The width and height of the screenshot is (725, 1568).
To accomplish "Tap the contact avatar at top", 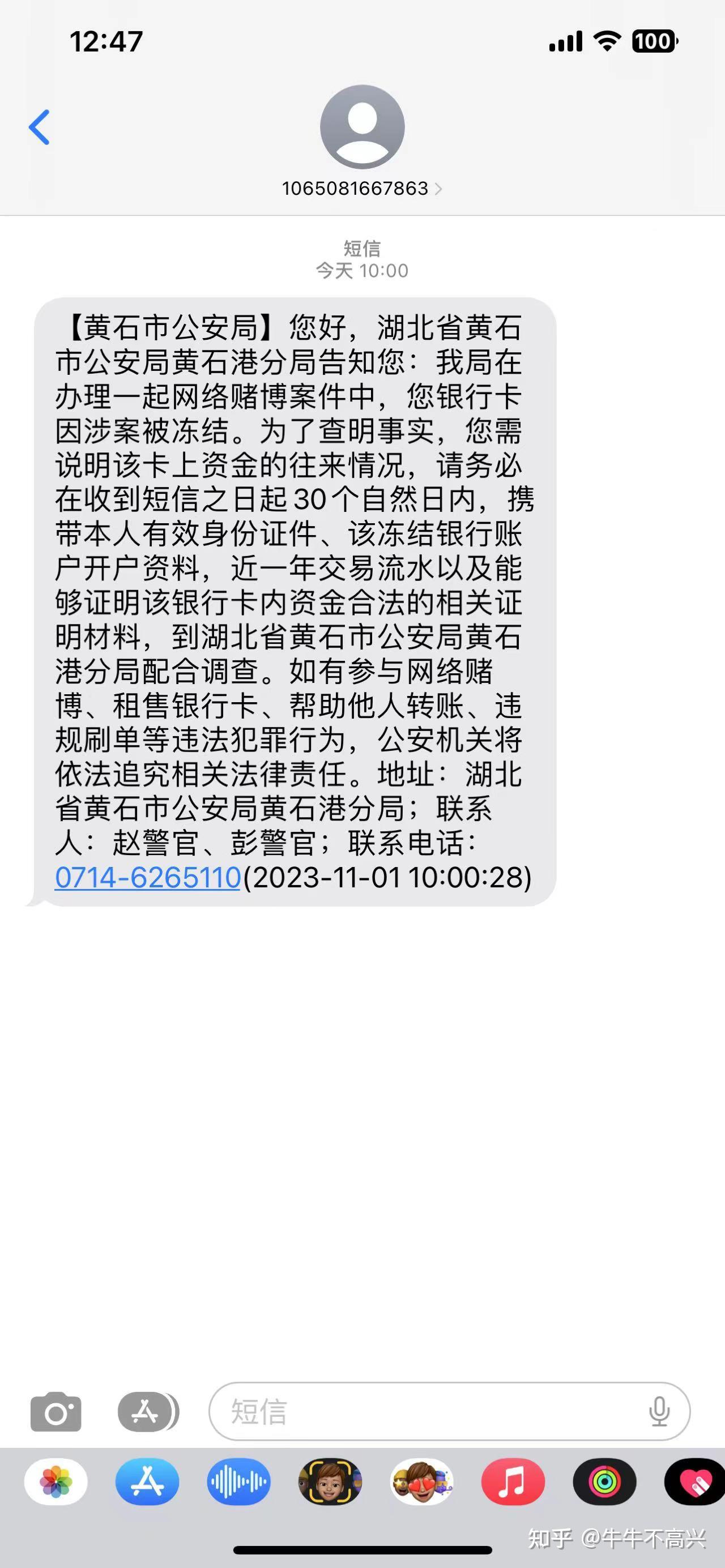I will [362, 126].
